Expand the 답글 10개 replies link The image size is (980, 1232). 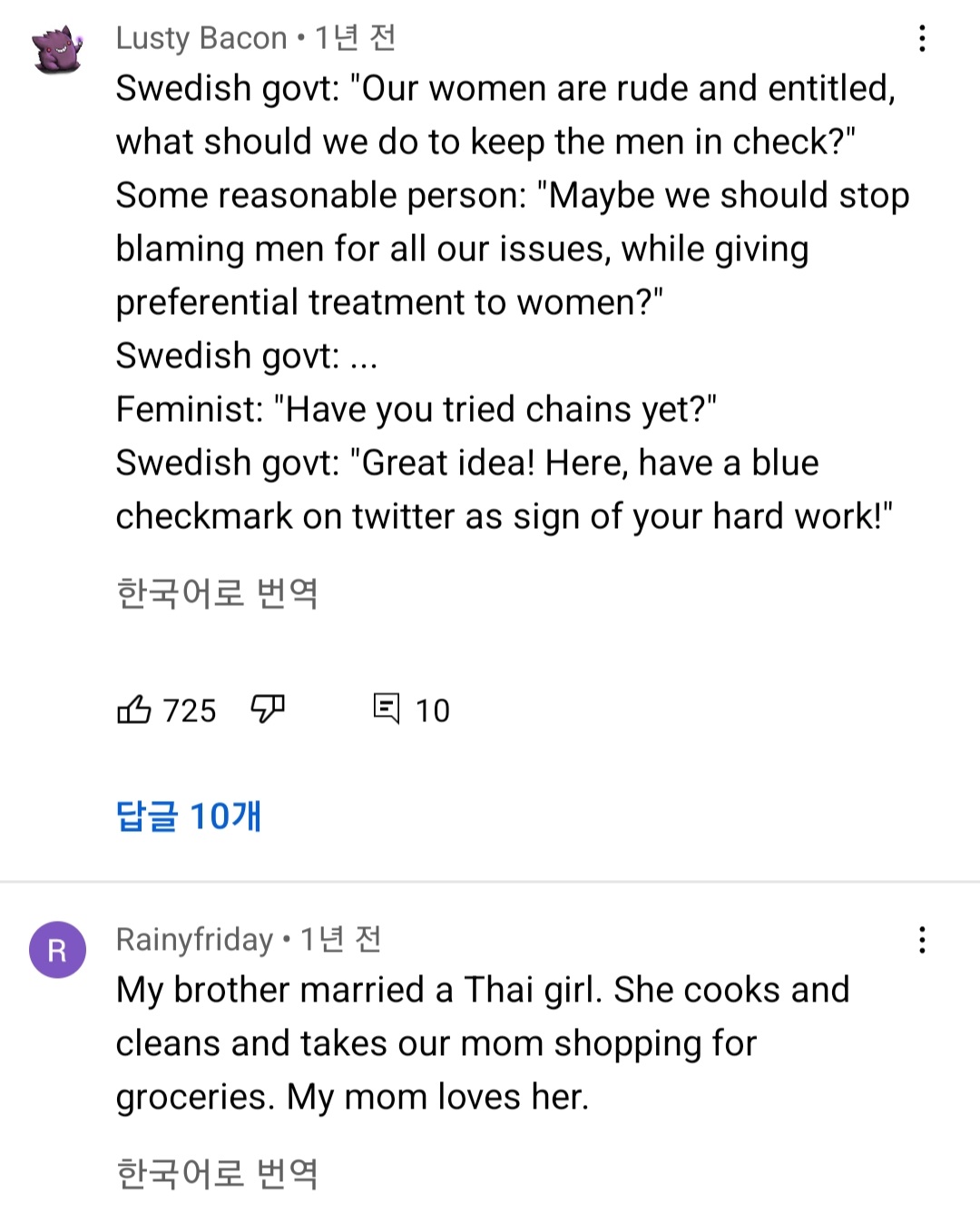pos(189,816)
